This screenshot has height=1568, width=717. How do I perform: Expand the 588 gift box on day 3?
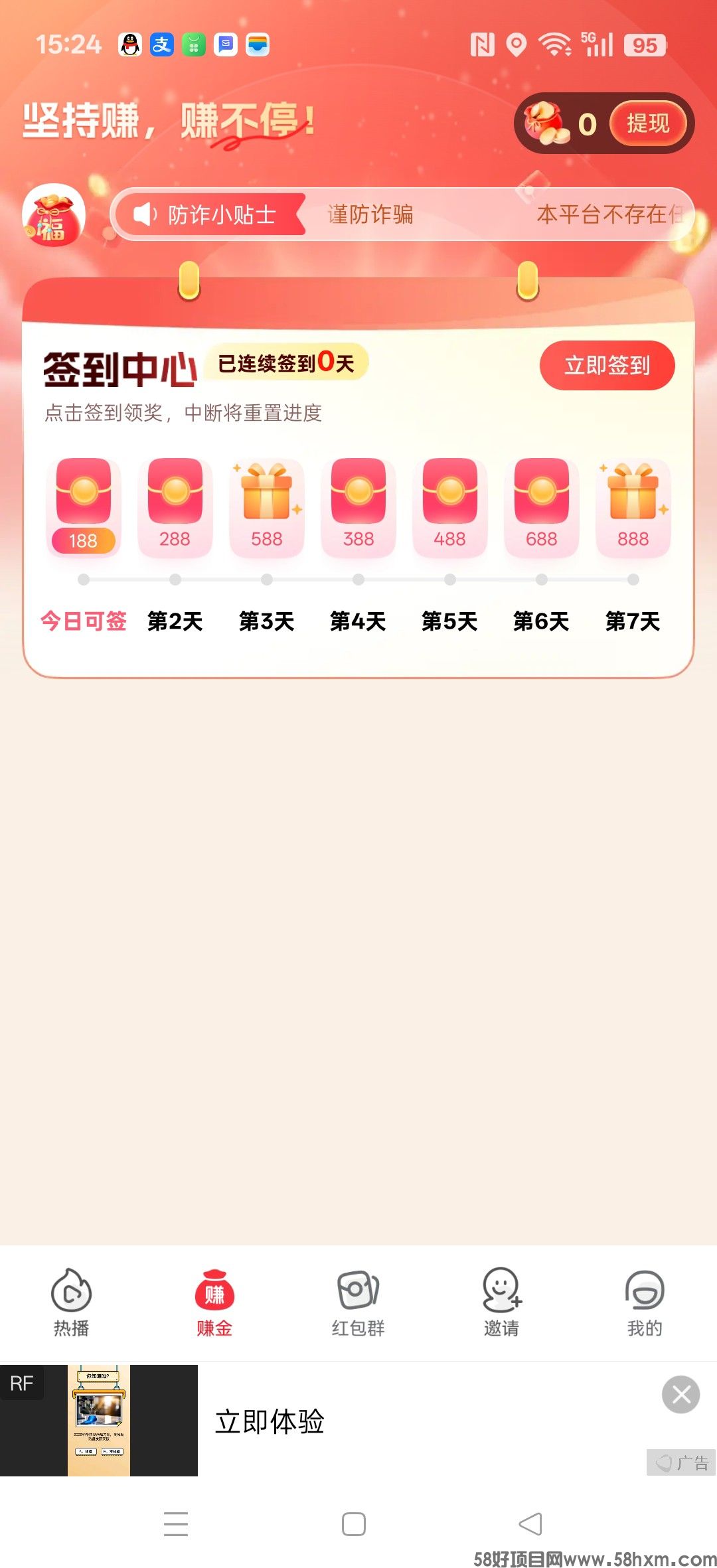(x=266, y=501)
